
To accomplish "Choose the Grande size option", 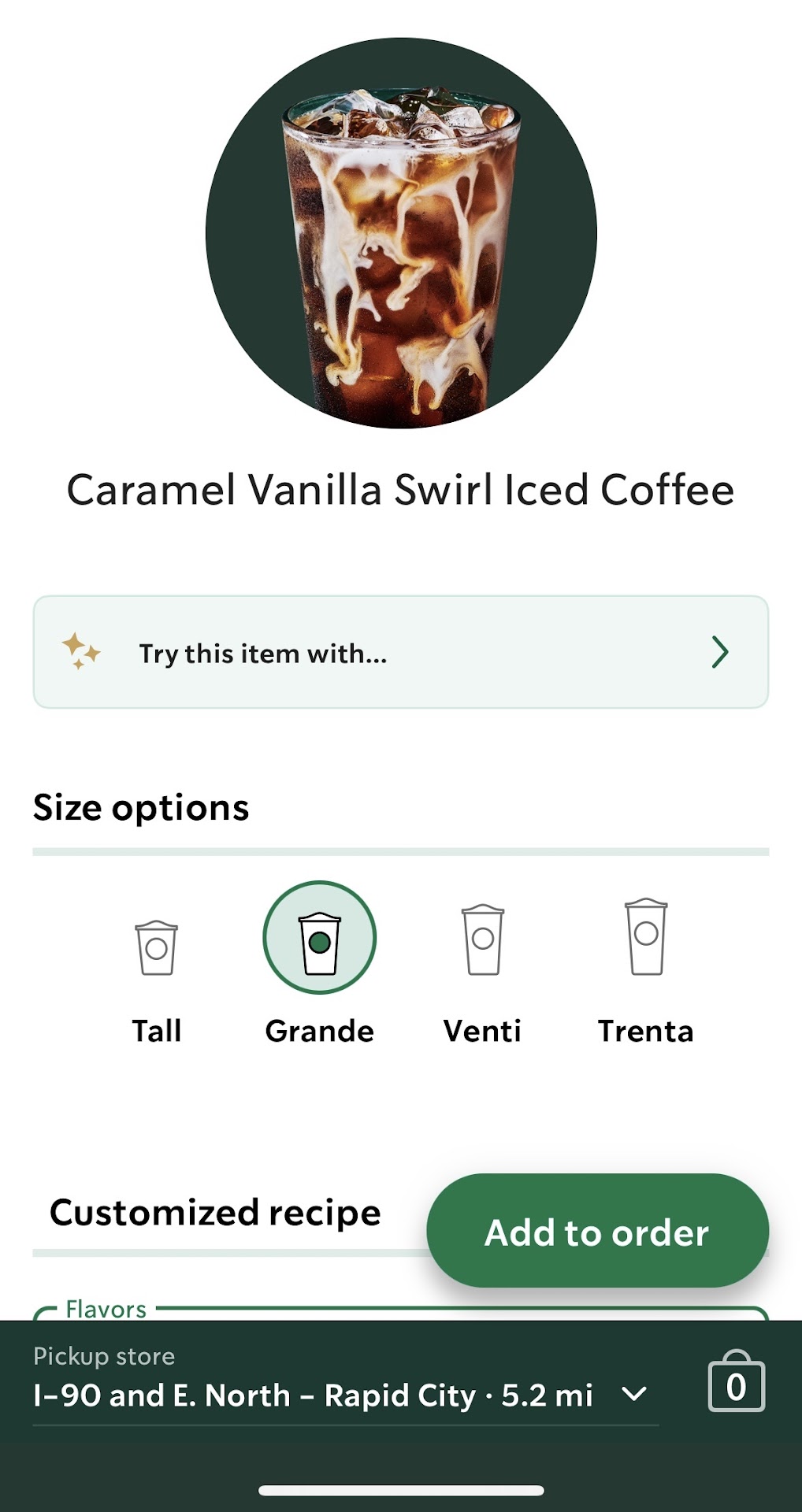I will point(320,939).
